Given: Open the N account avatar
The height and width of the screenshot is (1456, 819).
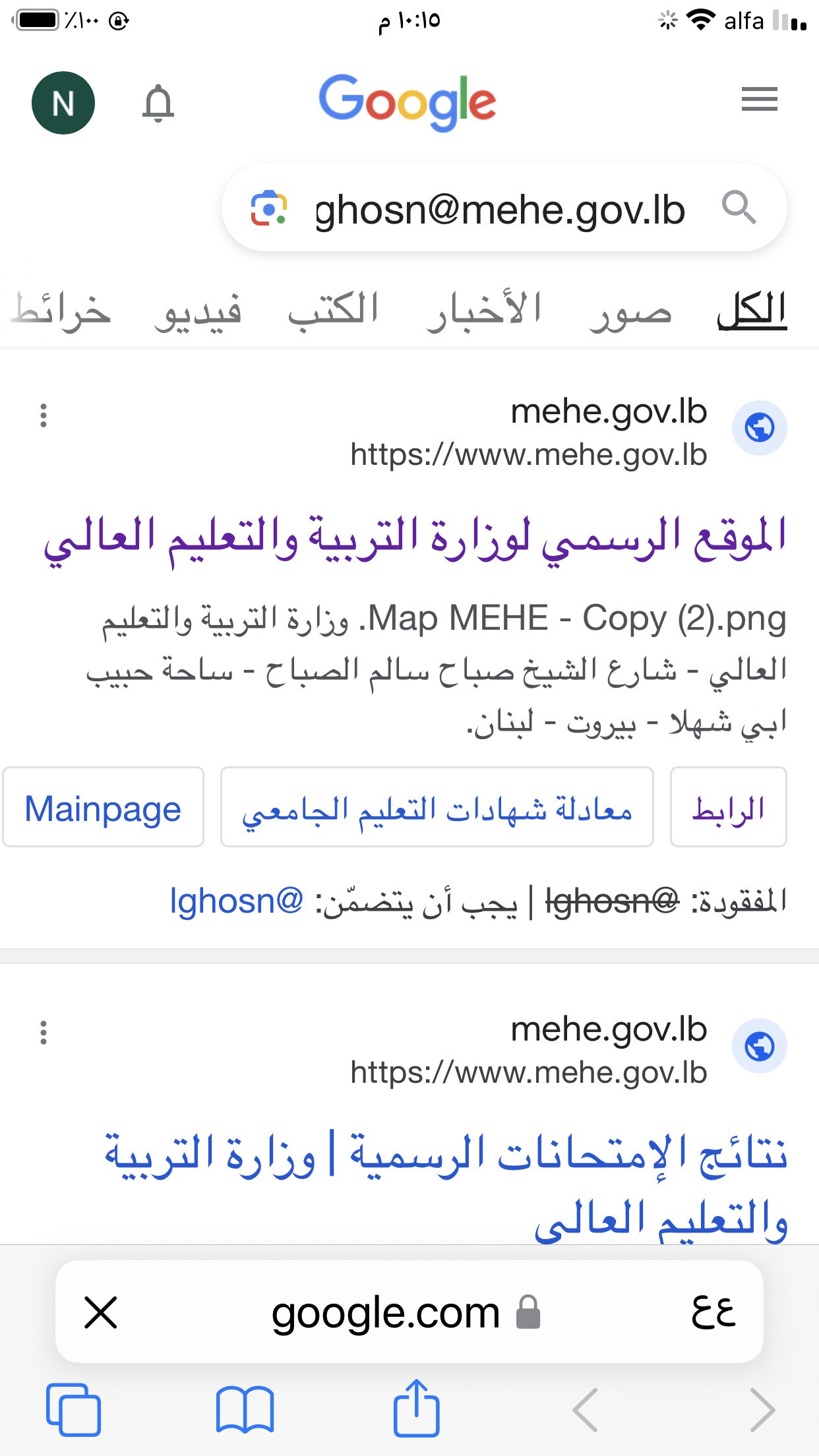Looking at the screenshot, I should click(63, 103).
